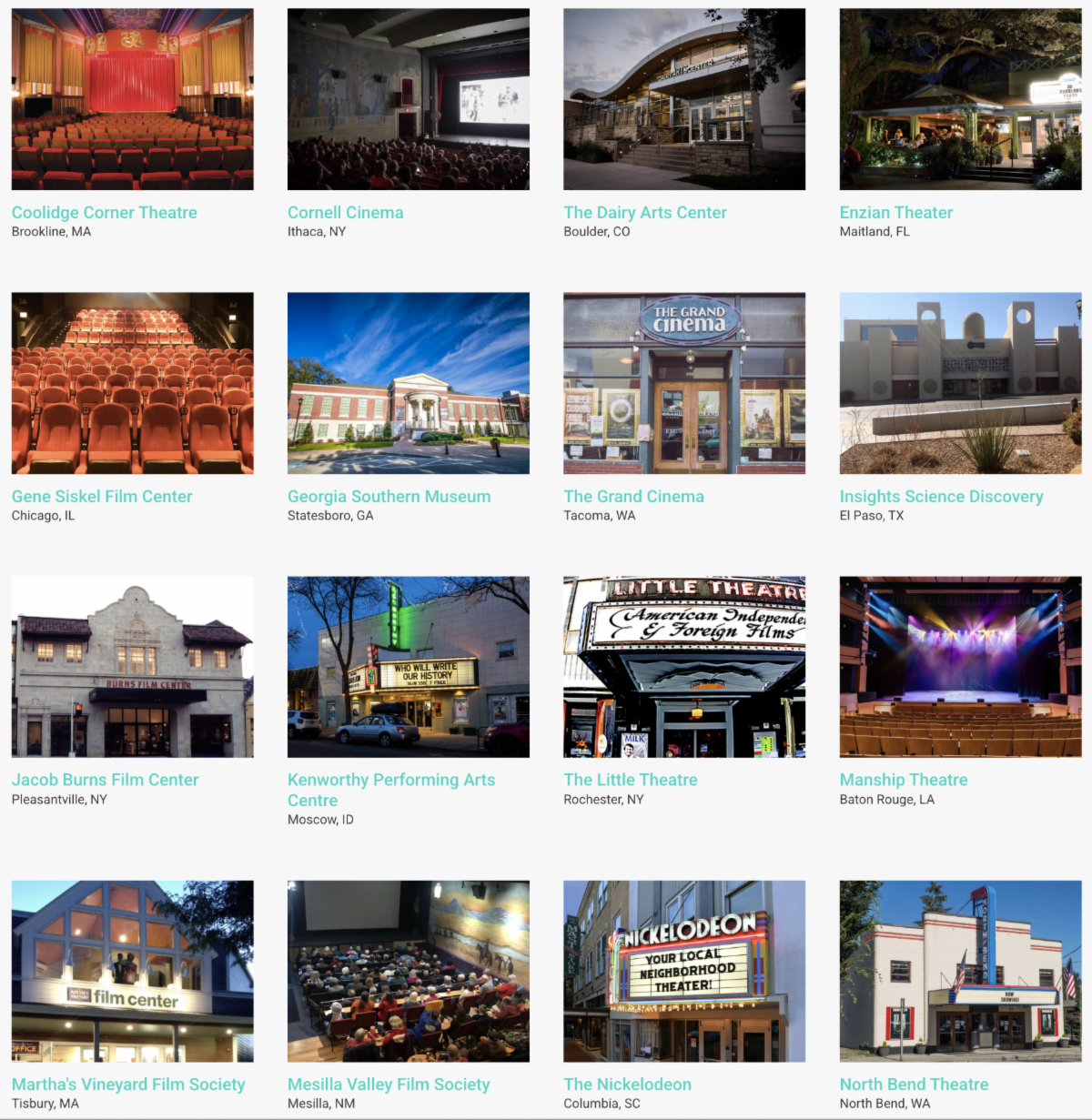Tap The Little Theatre marquee image
Image resolution: width=1092 pixels, height=1120 pixels.
click(684, 667)
